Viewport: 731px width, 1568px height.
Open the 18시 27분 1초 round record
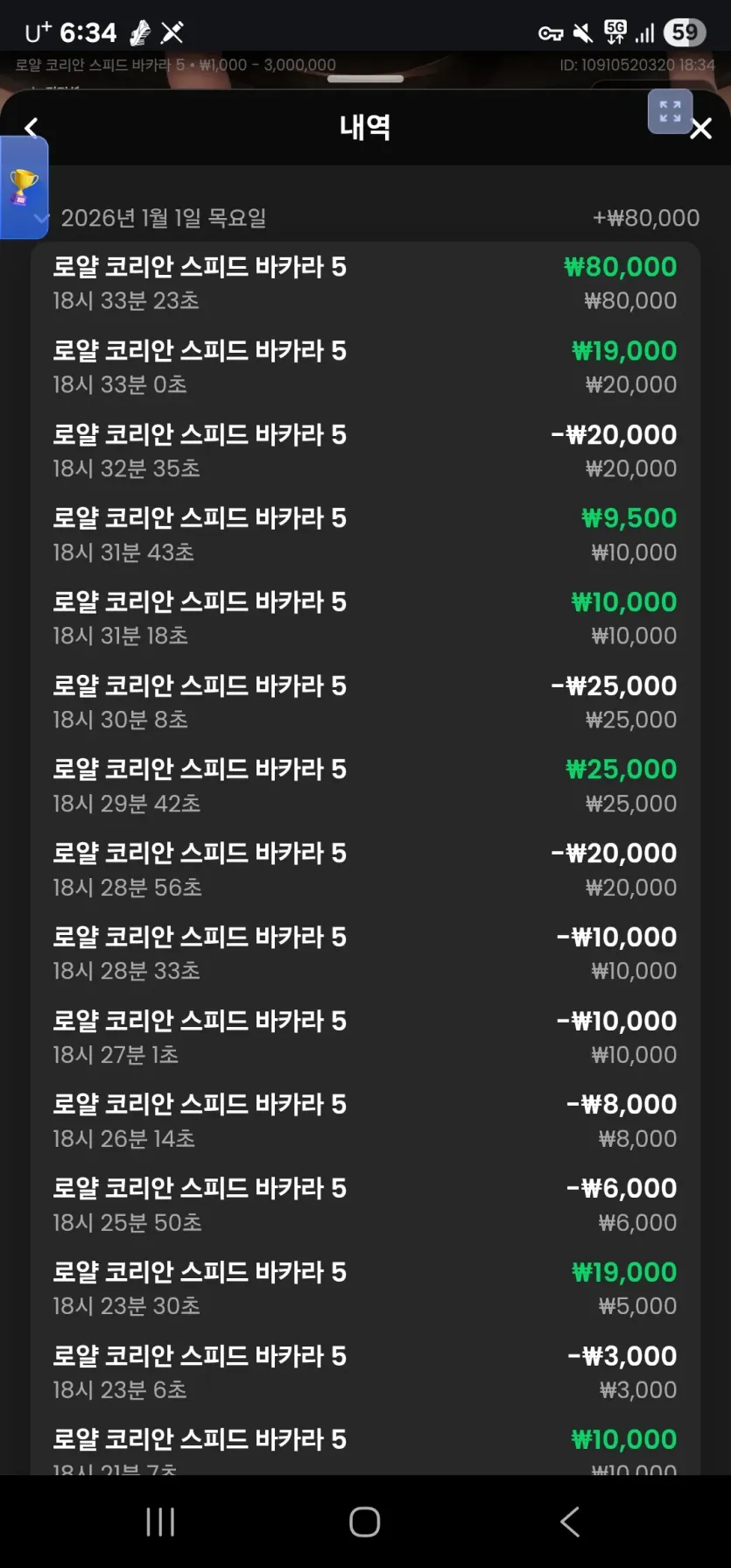pos(365,1037)
